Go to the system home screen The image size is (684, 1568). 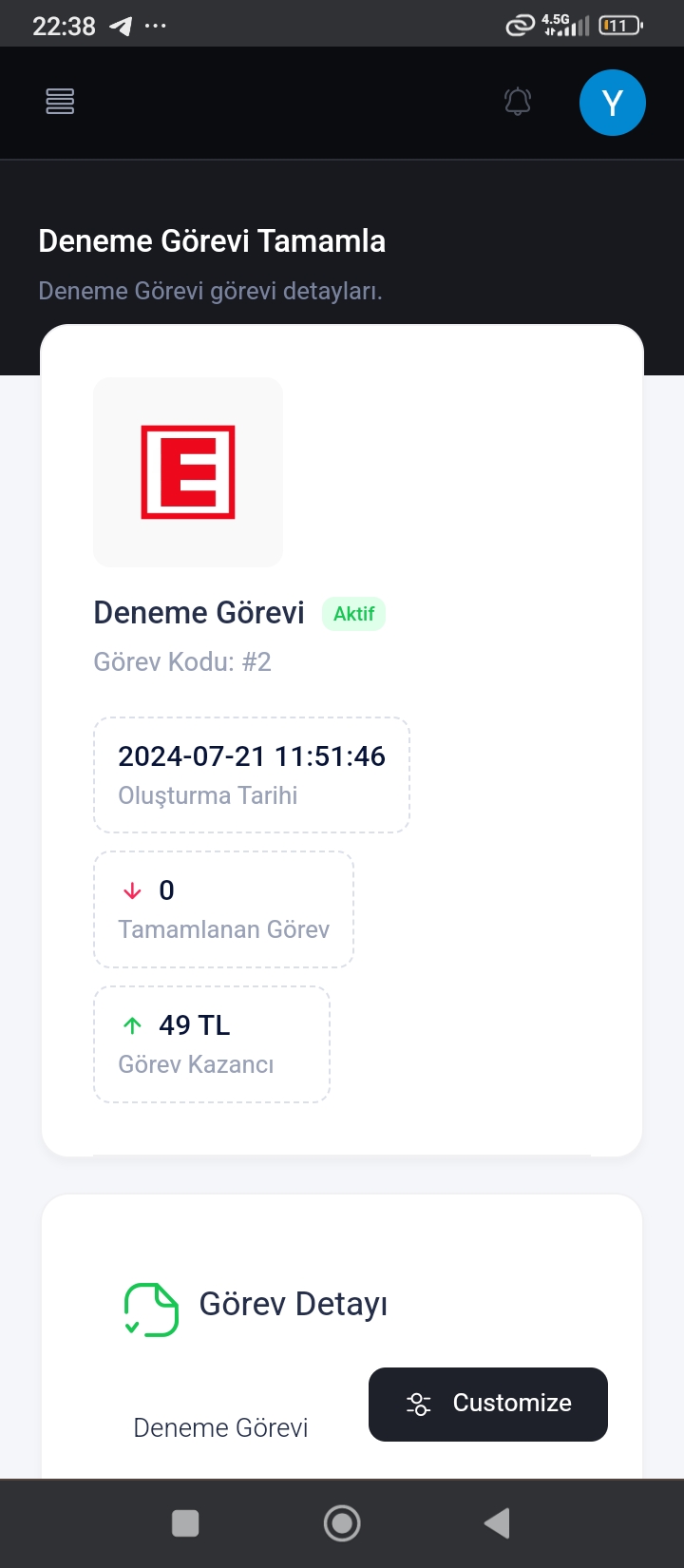pos(342,1522)
